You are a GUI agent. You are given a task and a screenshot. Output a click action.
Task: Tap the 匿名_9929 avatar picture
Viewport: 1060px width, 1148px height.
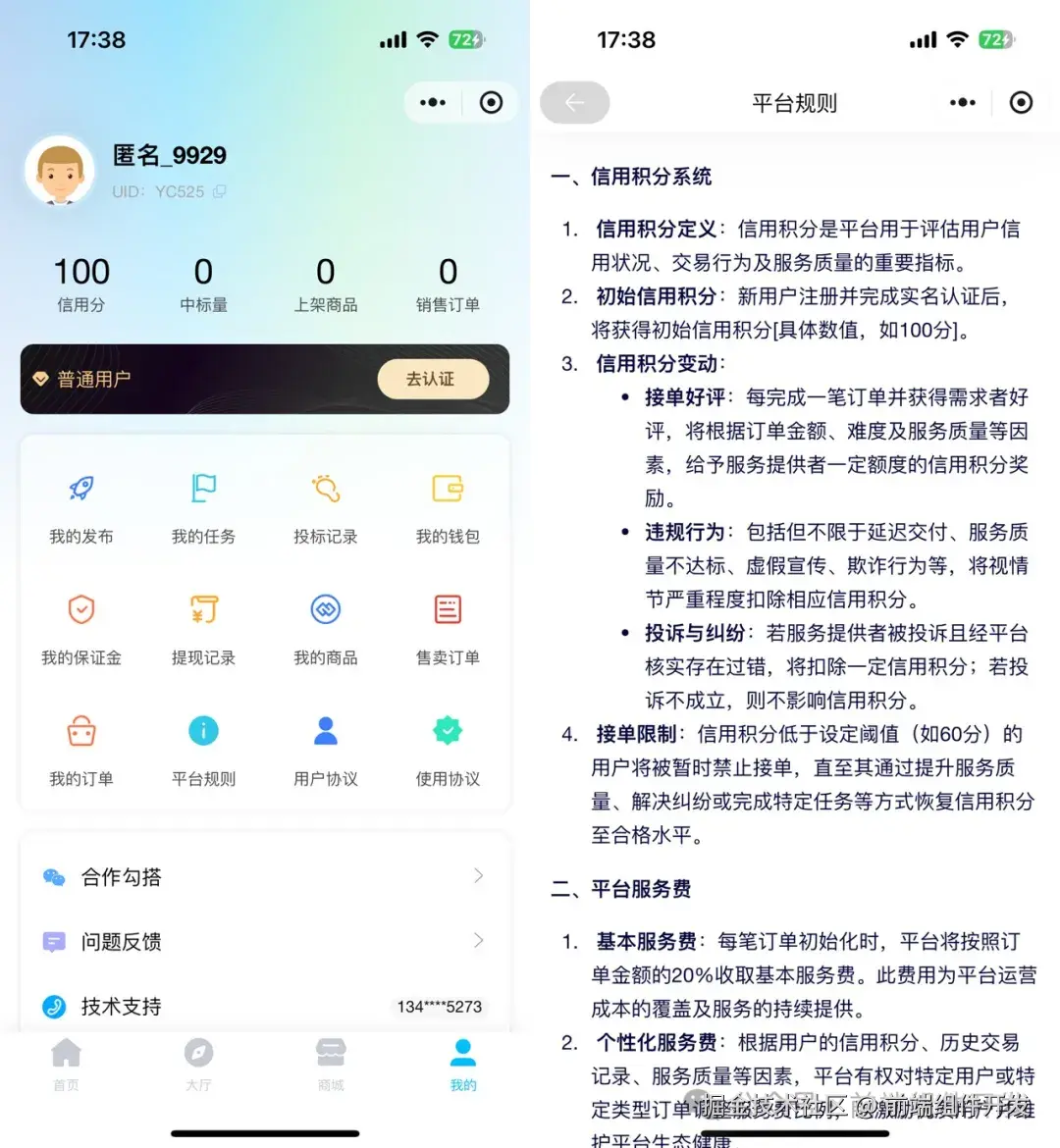coord(60,169)
